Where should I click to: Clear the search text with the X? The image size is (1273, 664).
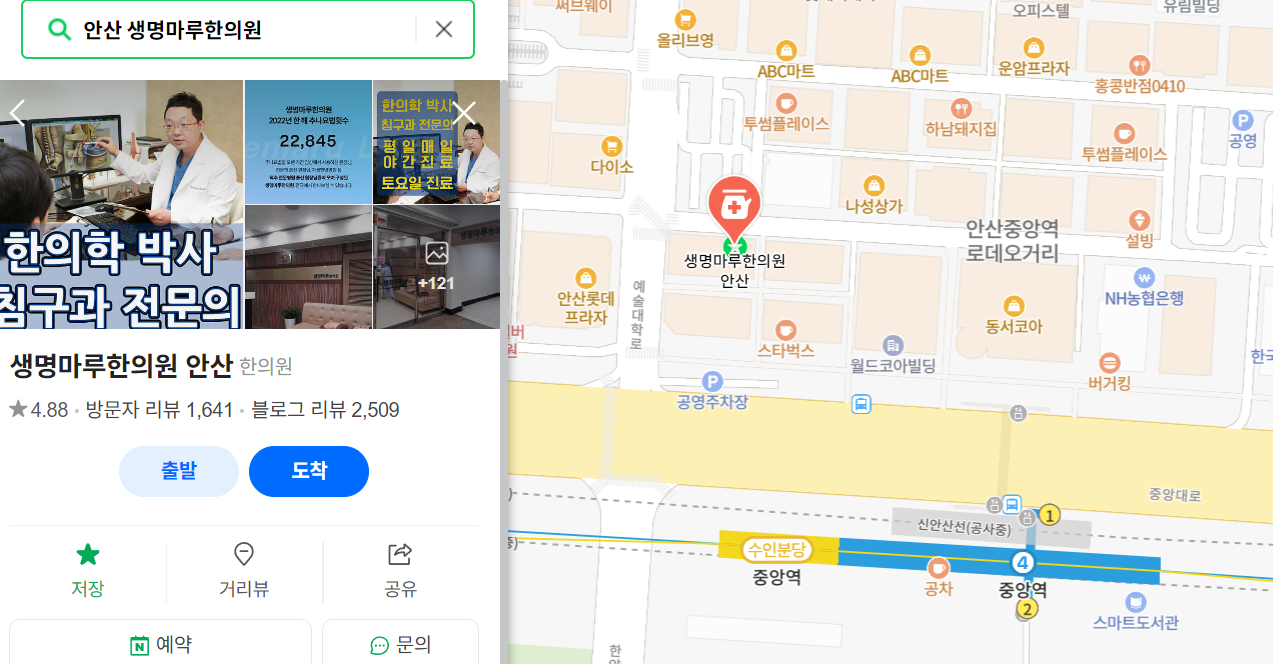[x=444, y=29]
